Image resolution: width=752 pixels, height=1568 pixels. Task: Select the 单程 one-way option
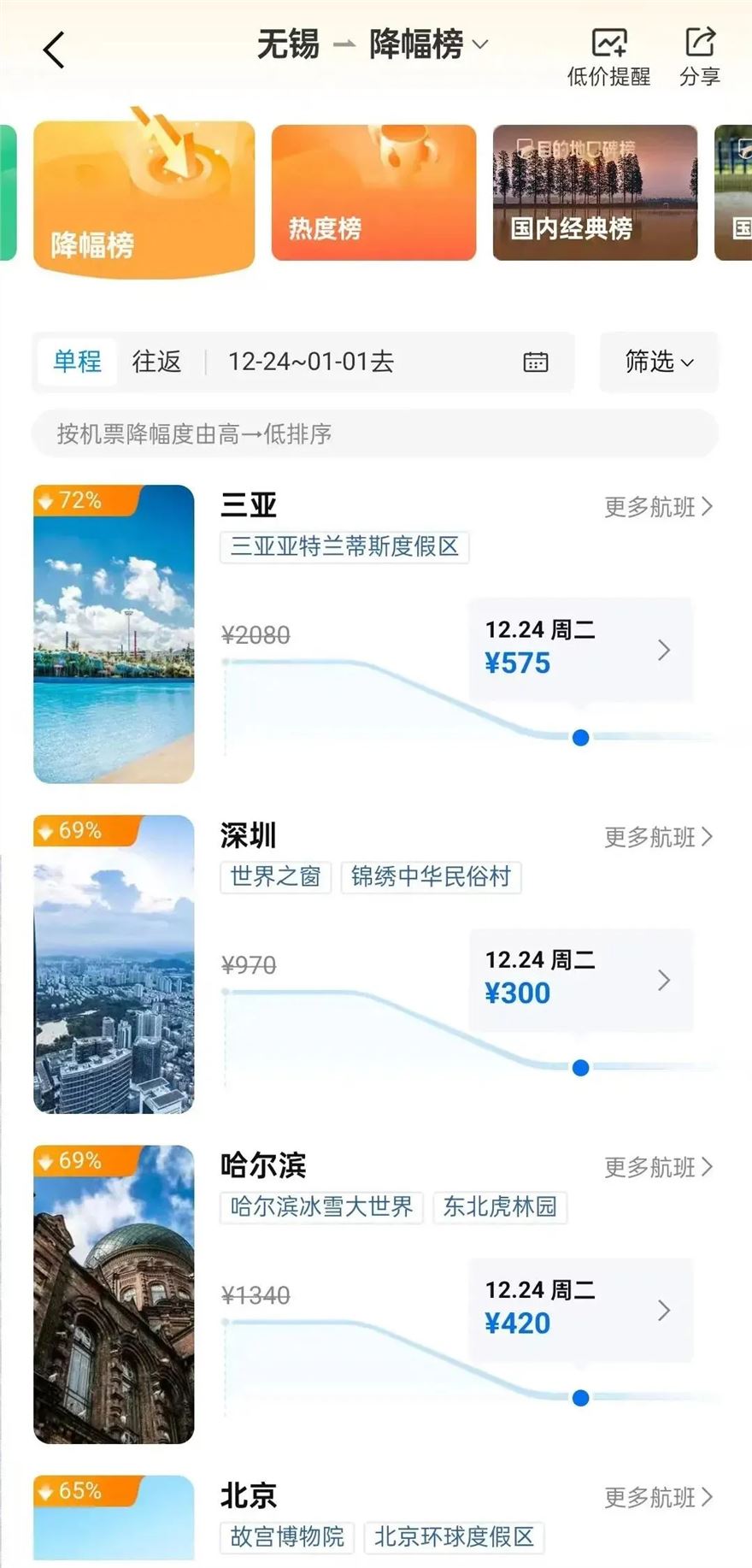click(77, 362)
